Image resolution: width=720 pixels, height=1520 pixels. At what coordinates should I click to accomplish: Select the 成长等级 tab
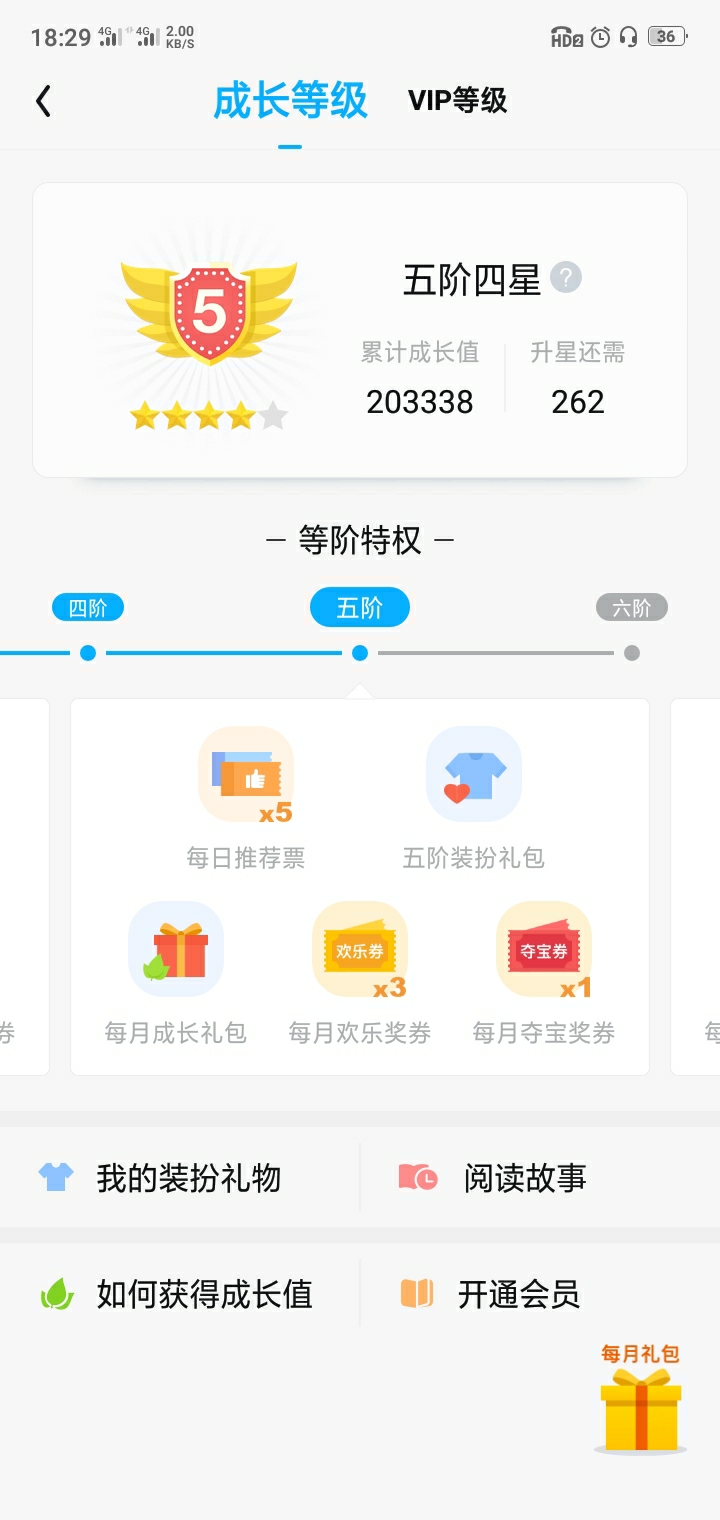pos(290,101)
